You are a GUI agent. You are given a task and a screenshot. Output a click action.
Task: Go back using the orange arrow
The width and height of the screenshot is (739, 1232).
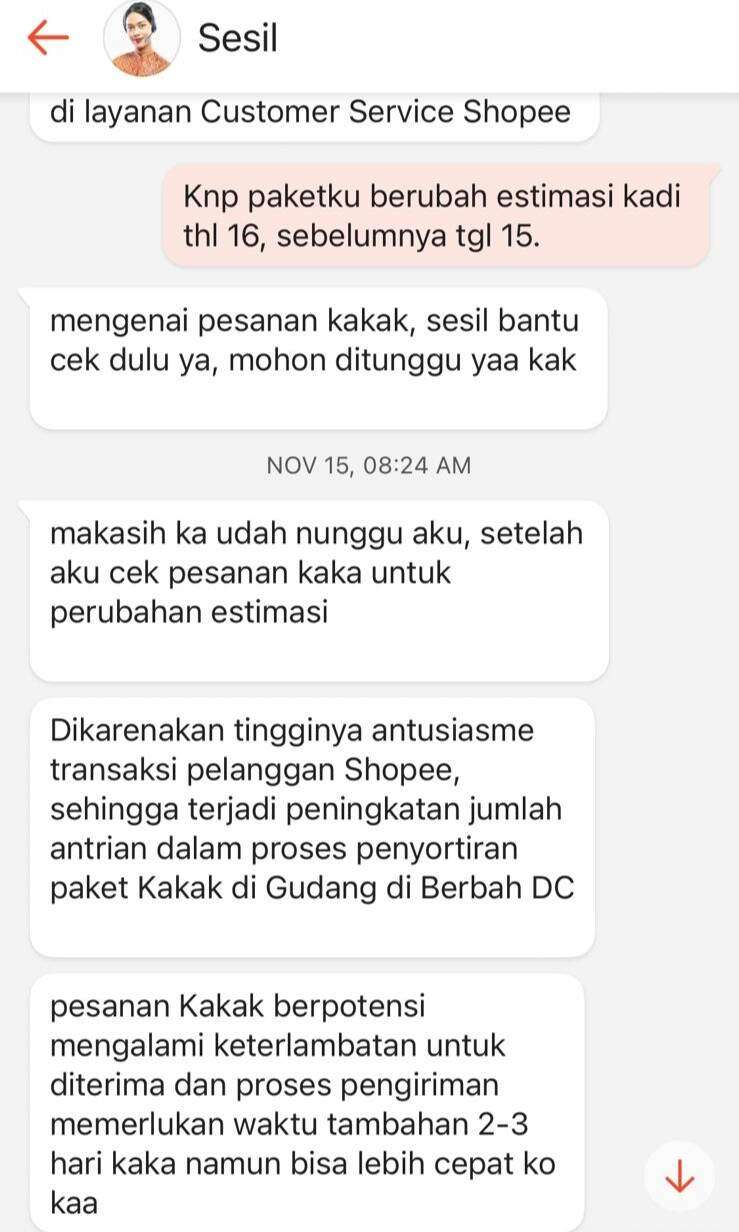(47, 38)
